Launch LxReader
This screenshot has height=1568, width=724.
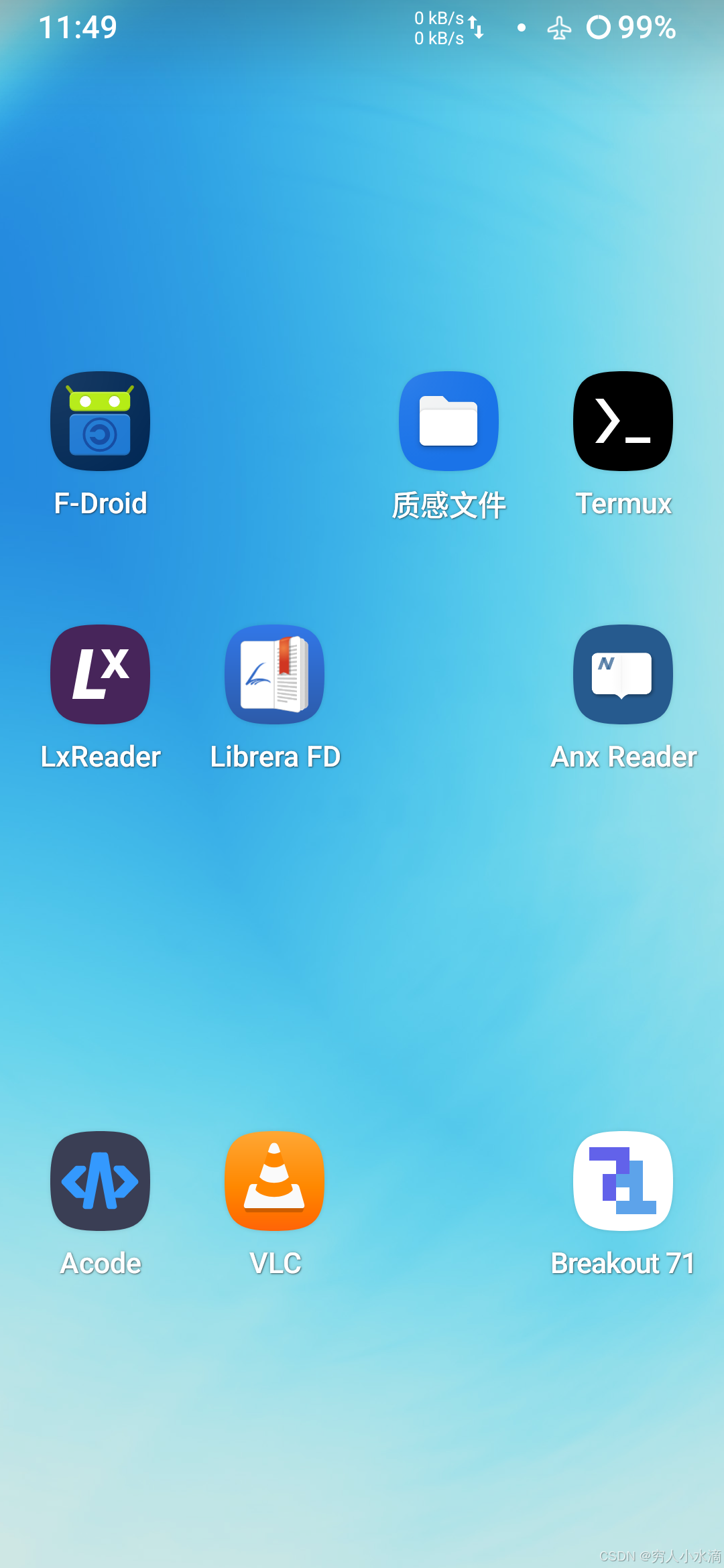pos(101,675)
